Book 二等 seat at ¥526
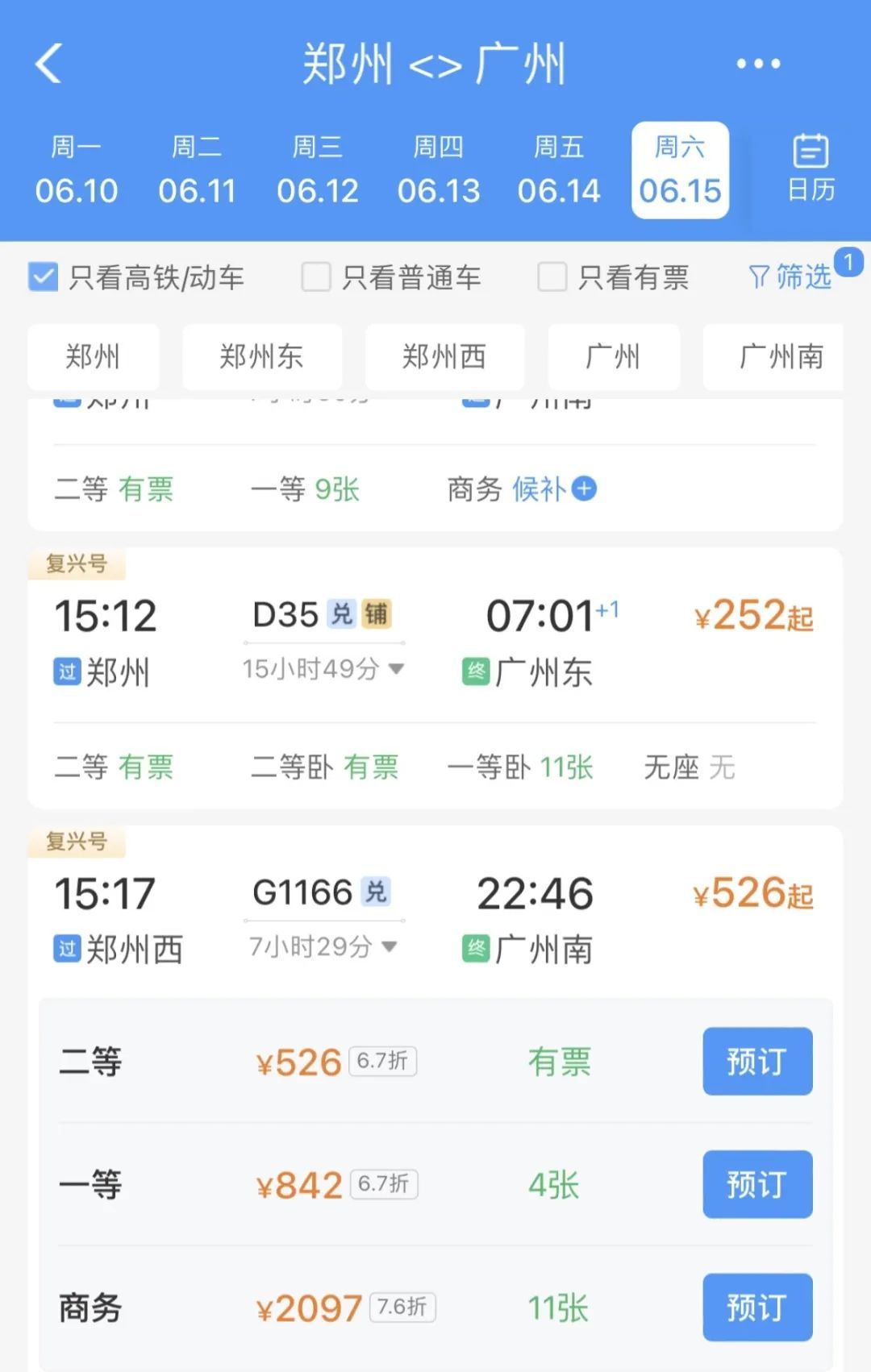The width and height of the screenshot is (871, 1372). (756, 1062)
